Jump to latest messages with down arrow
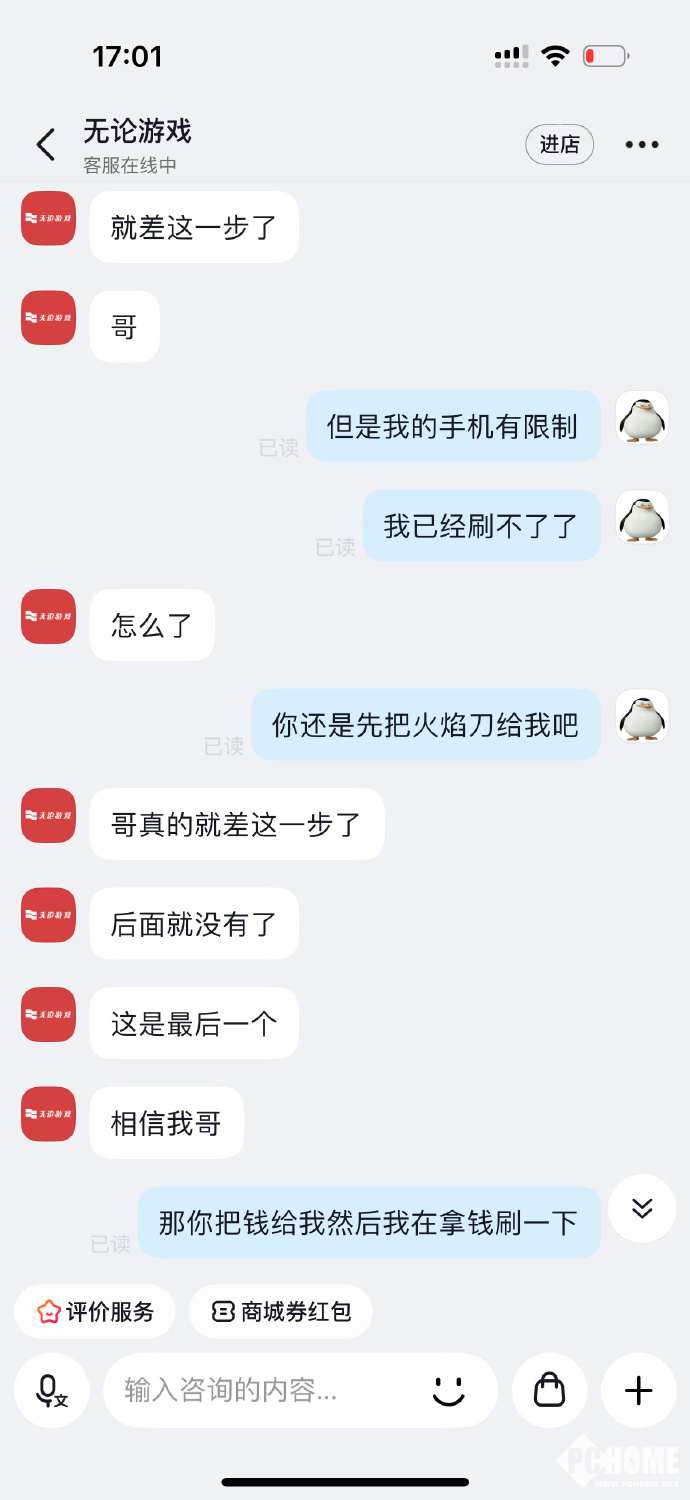This screenshot has width=690, height=1500. pos(641,1208)
